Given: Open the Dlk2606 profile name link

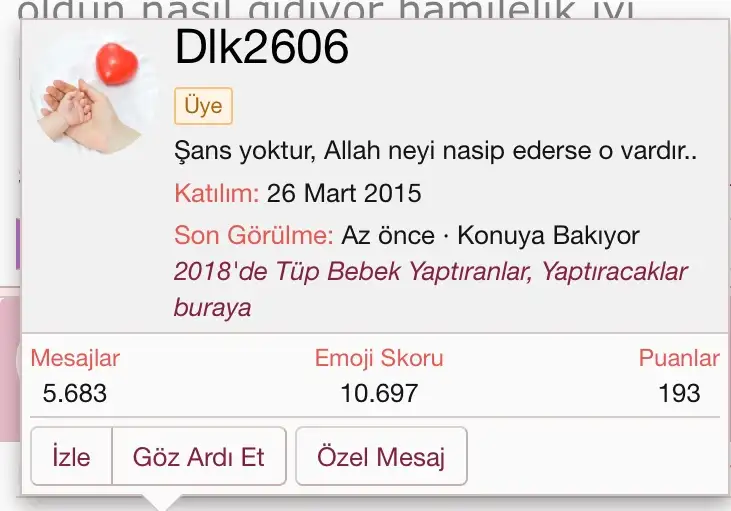Looking at the screenshot, I should pyautogui.click(x=261, y=47).
